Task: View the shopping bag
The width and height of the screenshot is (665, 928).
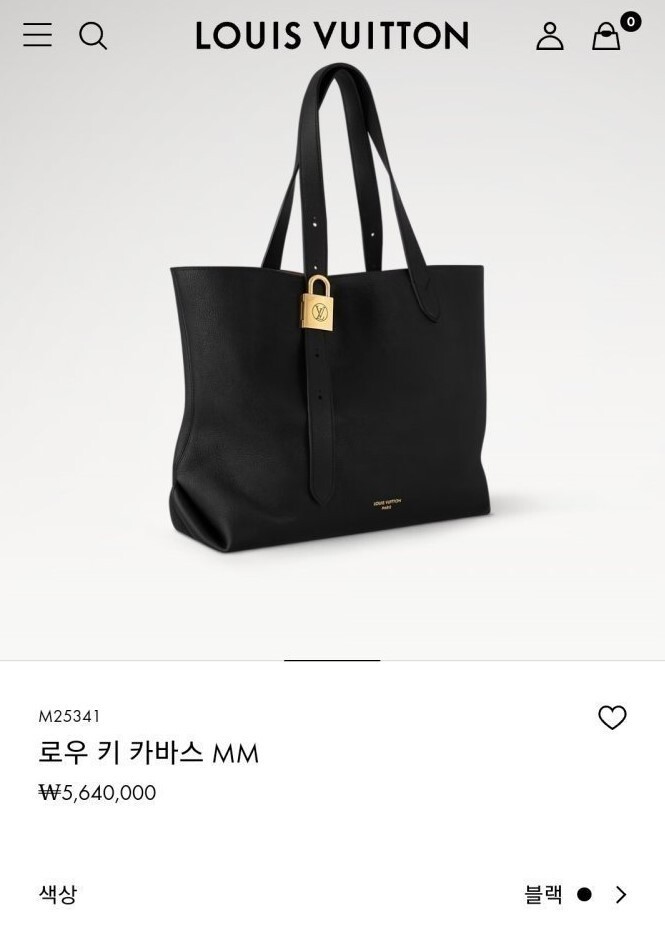Action: point(607,36)
